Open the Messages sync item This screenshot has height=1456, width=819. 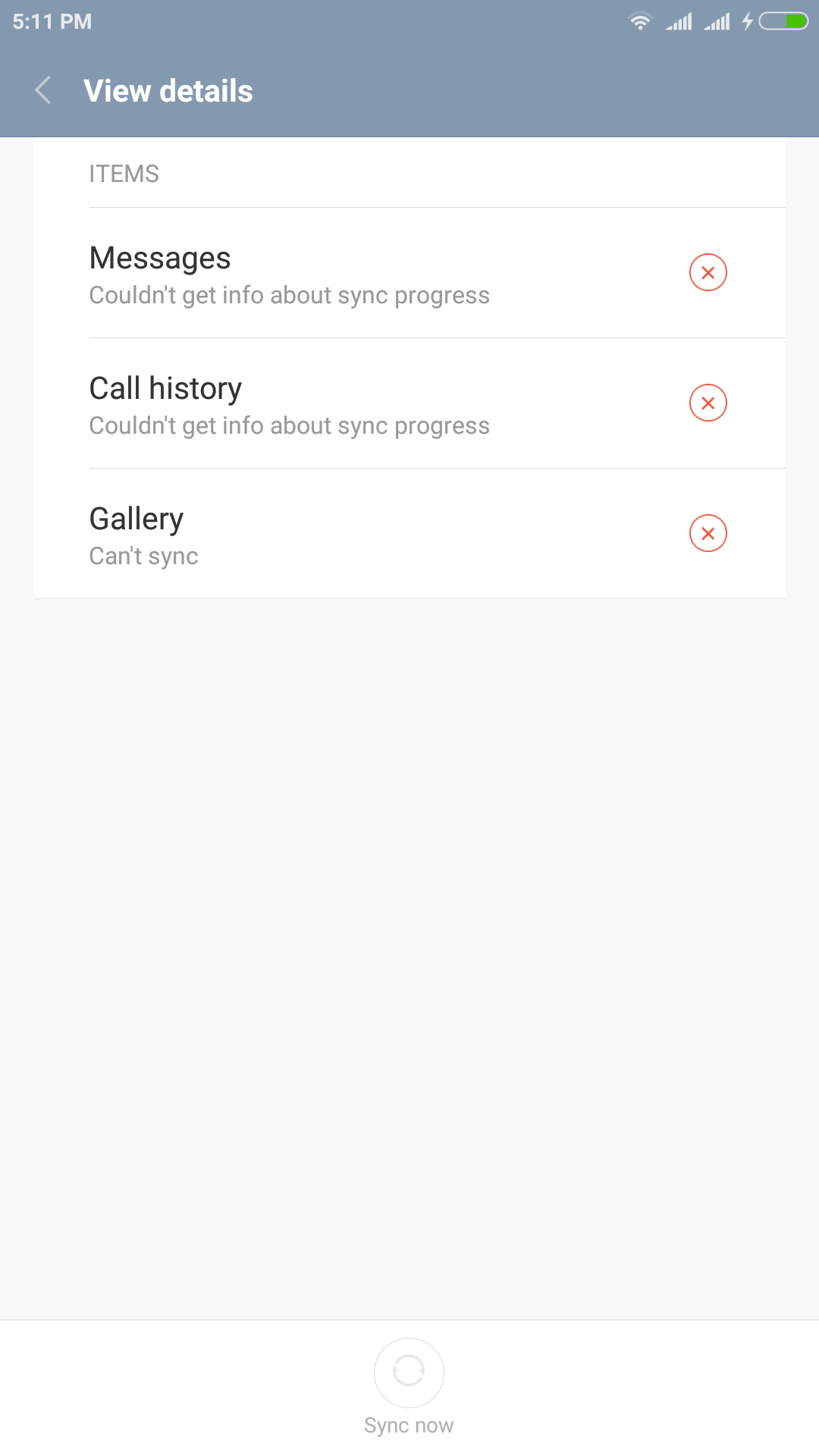click(409, 273)
